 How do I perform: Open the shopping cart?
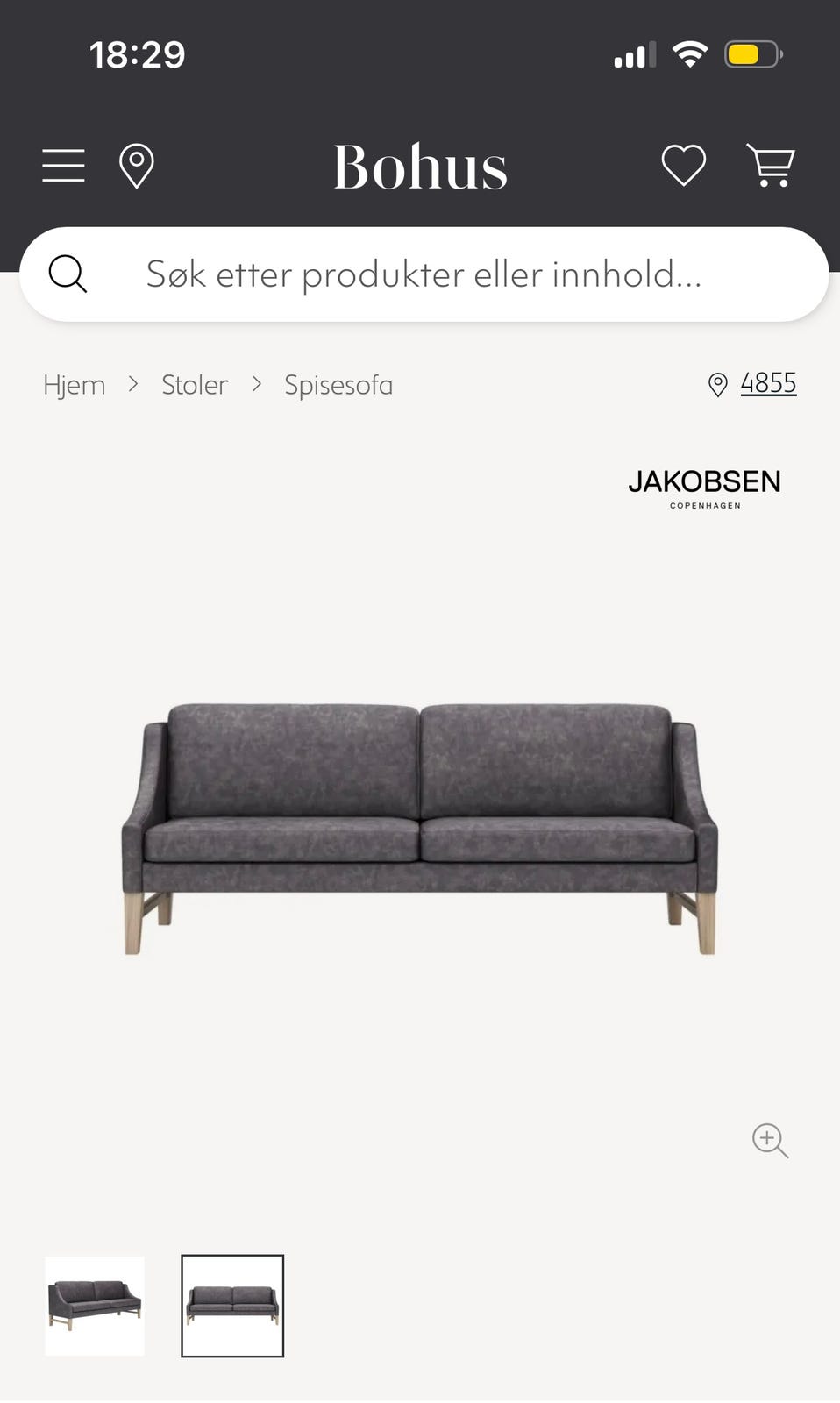click(770, 165)
